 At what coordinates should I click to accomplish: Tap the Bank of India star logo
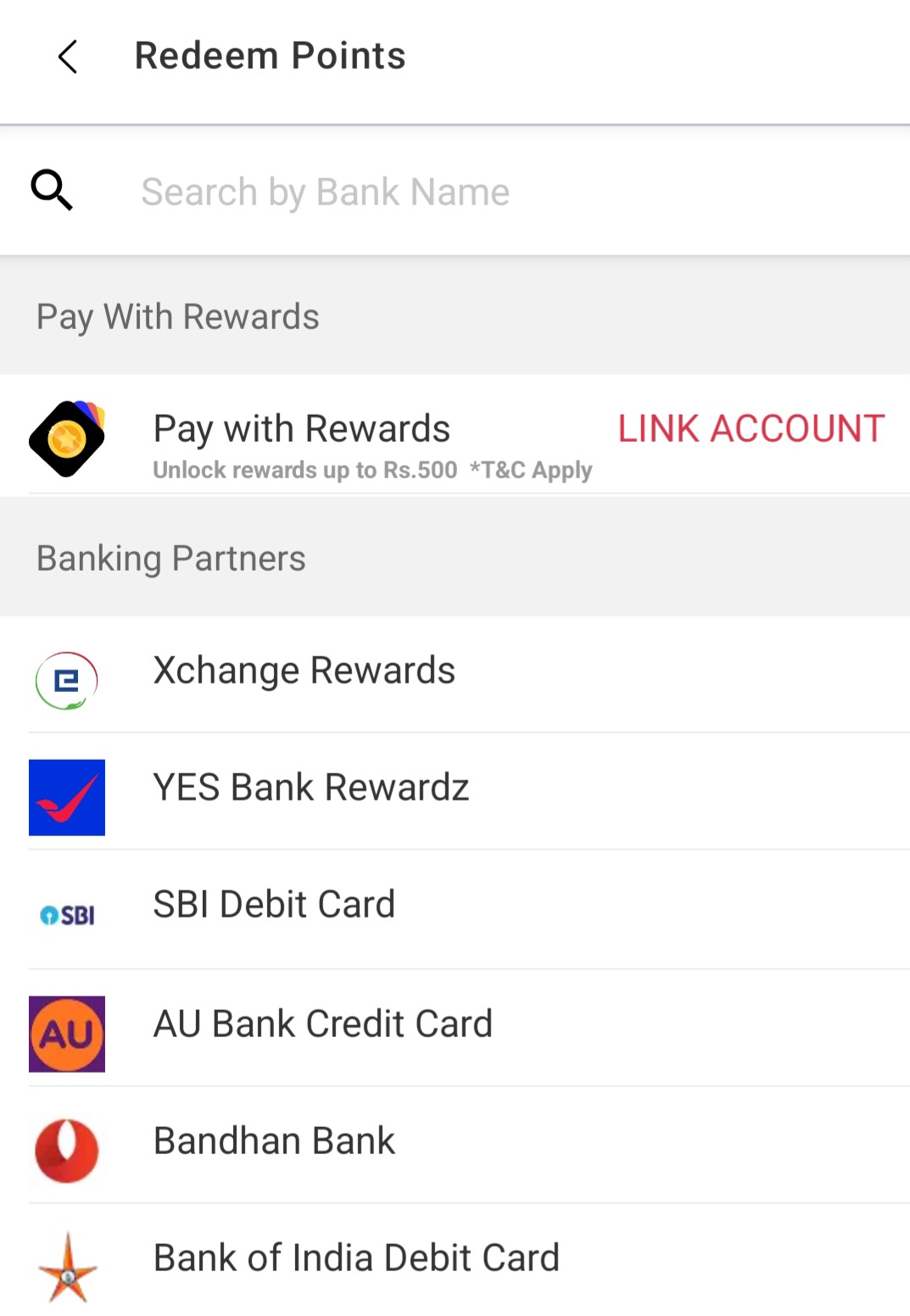[67, 1268]
